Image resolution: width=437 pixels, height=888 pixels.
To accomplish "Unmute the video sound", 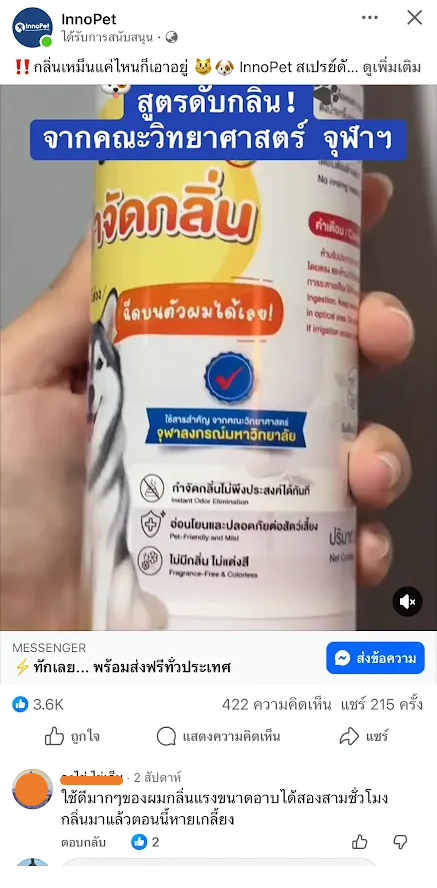I will coord(408,601).
